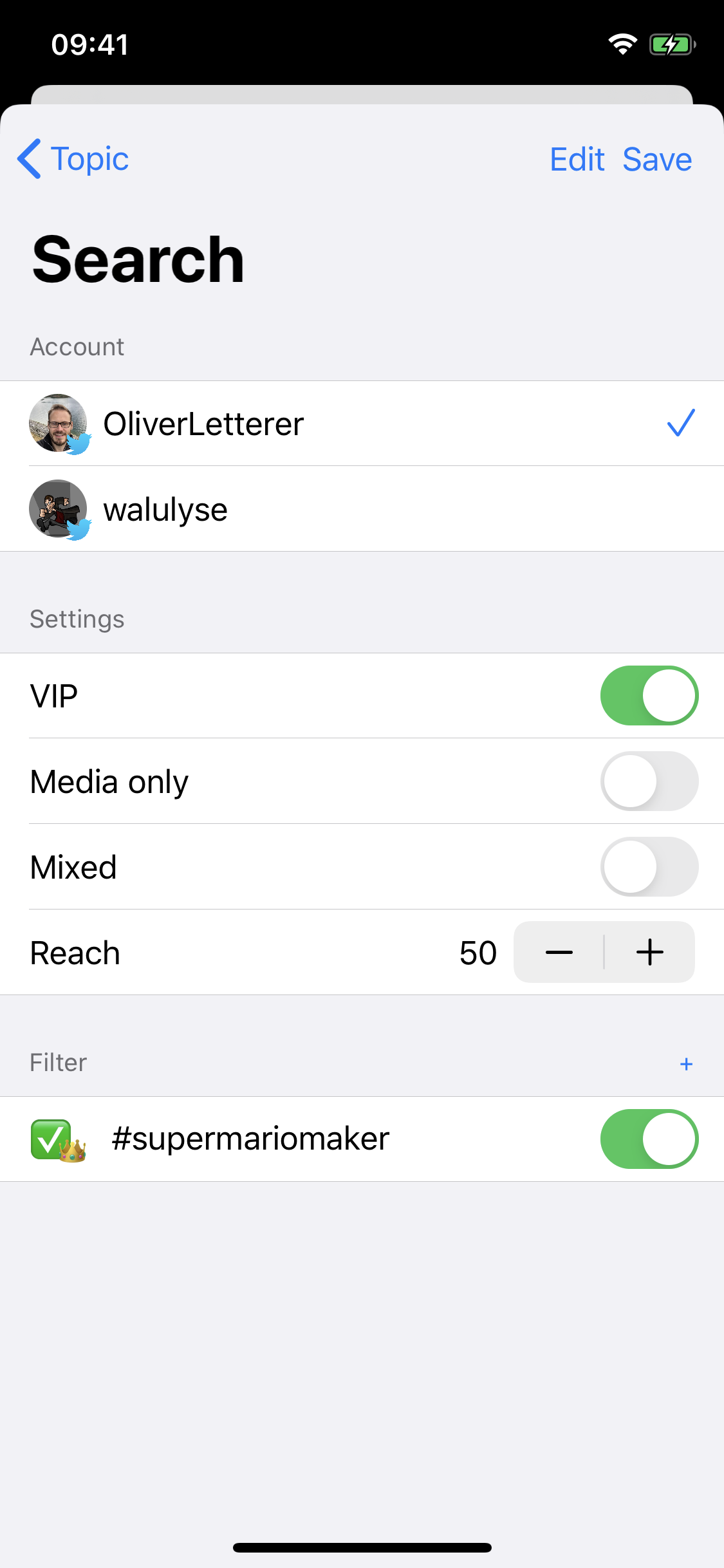Decrease Reach with the minus button
The height and width of the screenshot is (1568, 724).
tap(559, 952)
